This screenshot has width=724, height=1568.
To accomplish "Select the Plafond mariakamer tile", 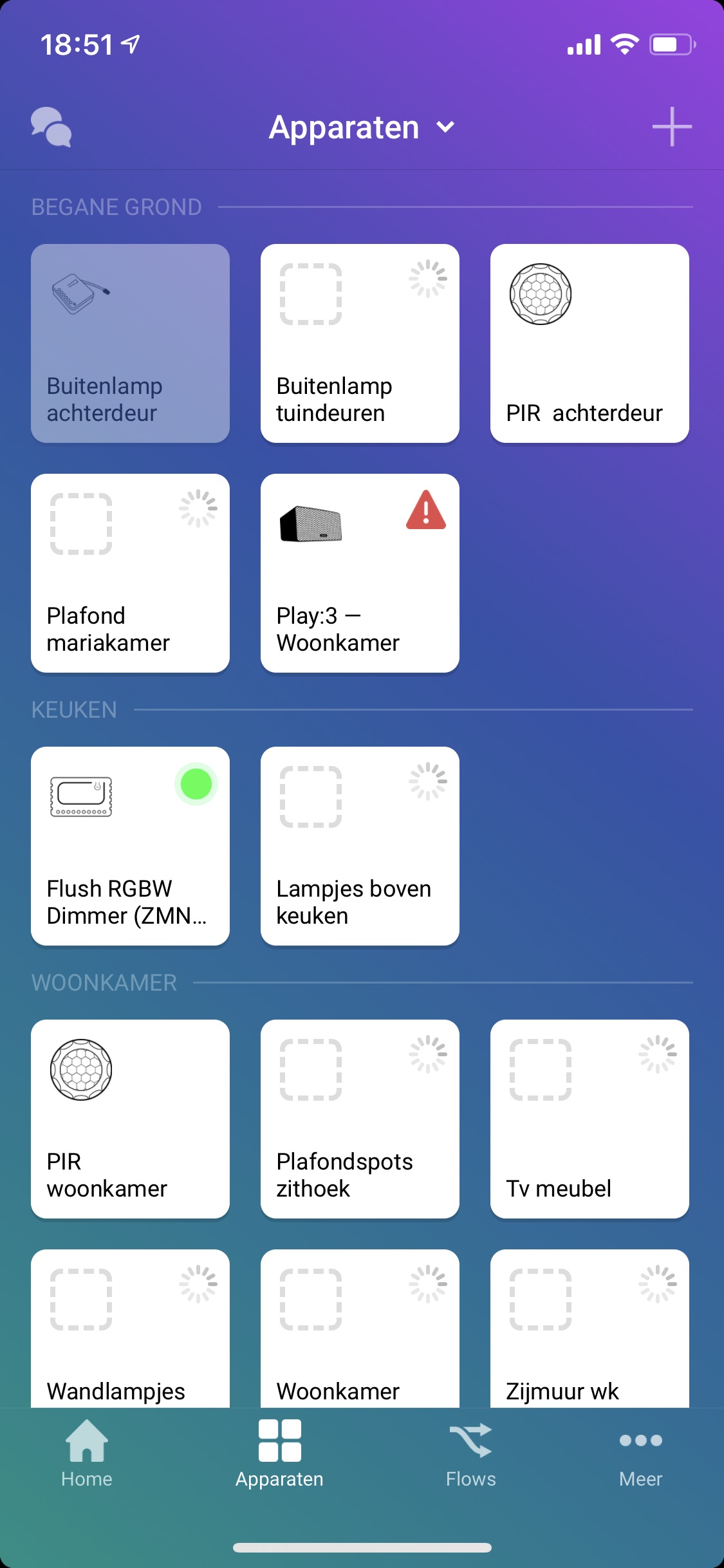I will coord(130,573).
